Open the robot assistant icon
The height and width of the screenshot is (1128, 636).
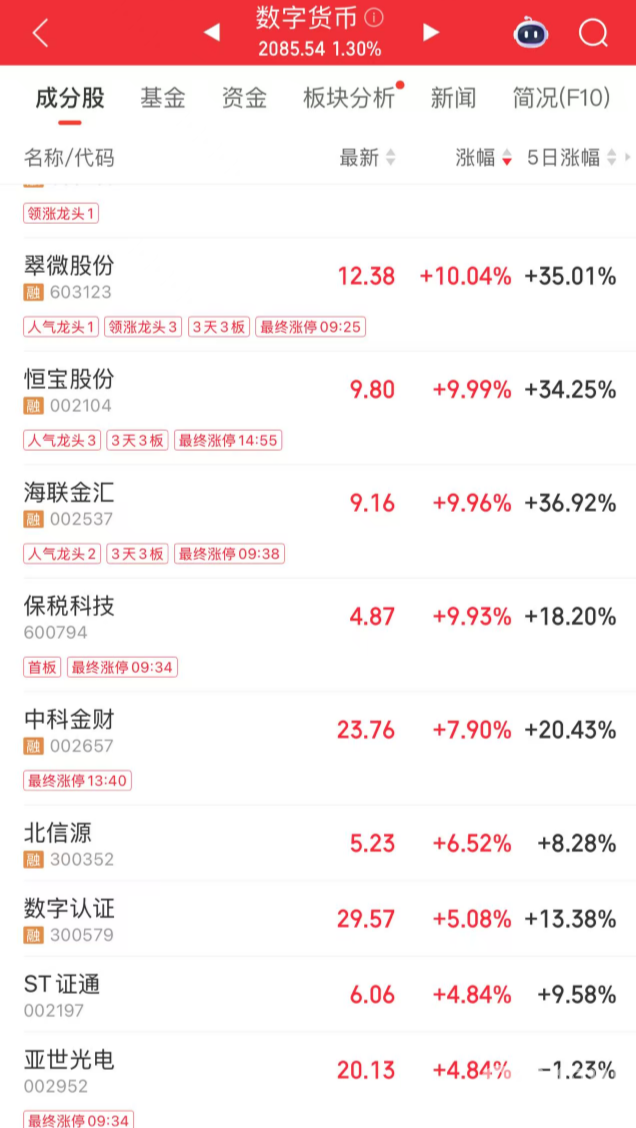pos(531,32)
